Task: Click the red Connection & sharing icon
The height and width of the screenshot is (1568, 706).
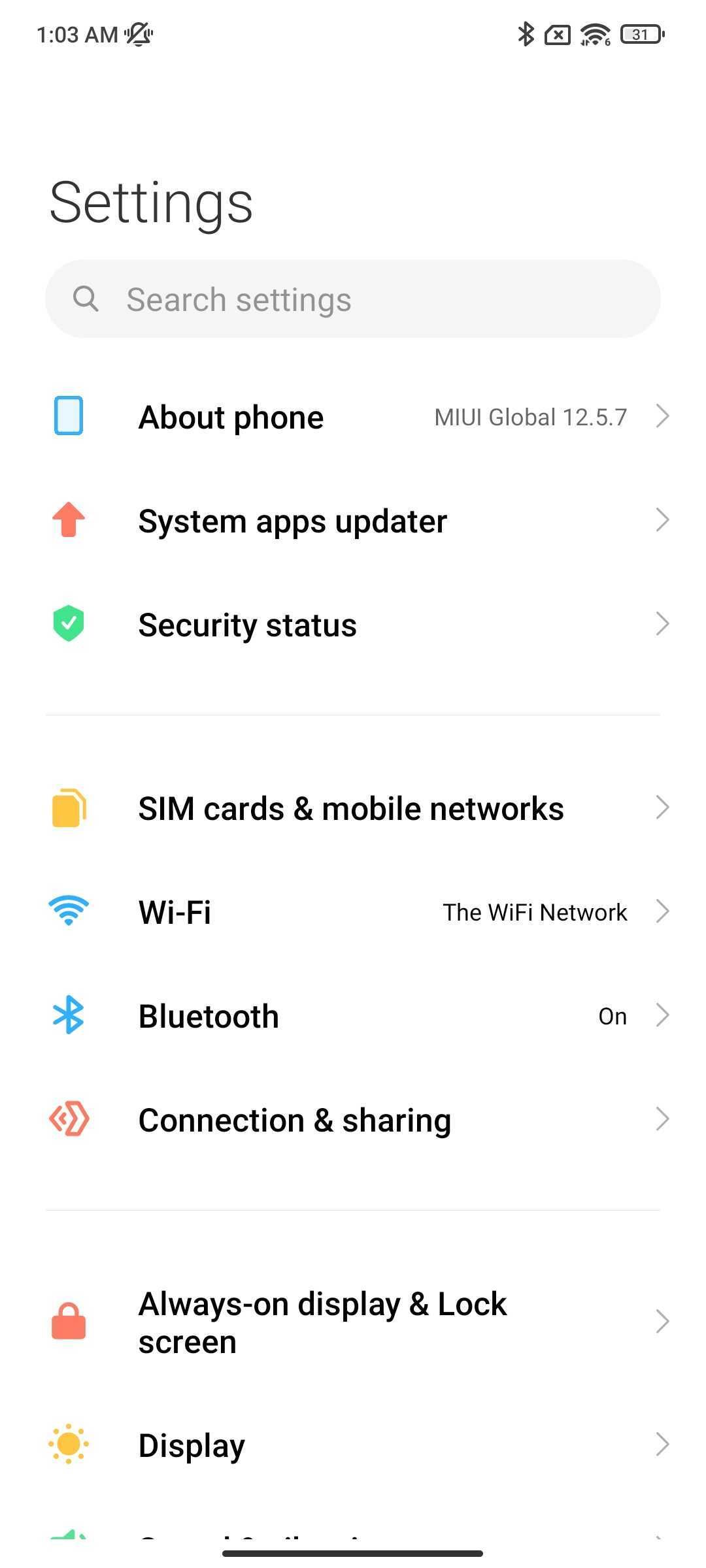Action: pos(68,1119)
